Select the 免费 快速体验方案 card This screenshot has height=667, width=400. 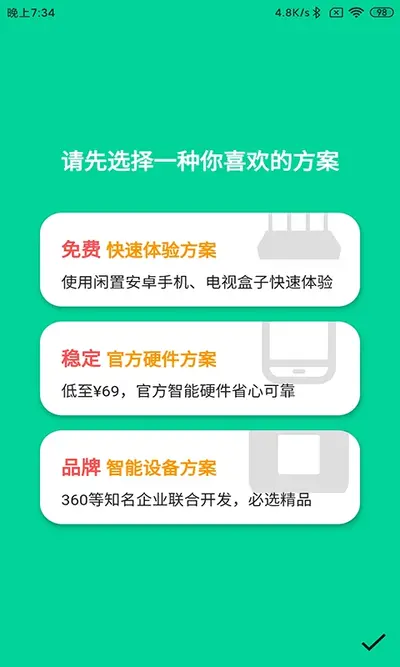[200, 259]
